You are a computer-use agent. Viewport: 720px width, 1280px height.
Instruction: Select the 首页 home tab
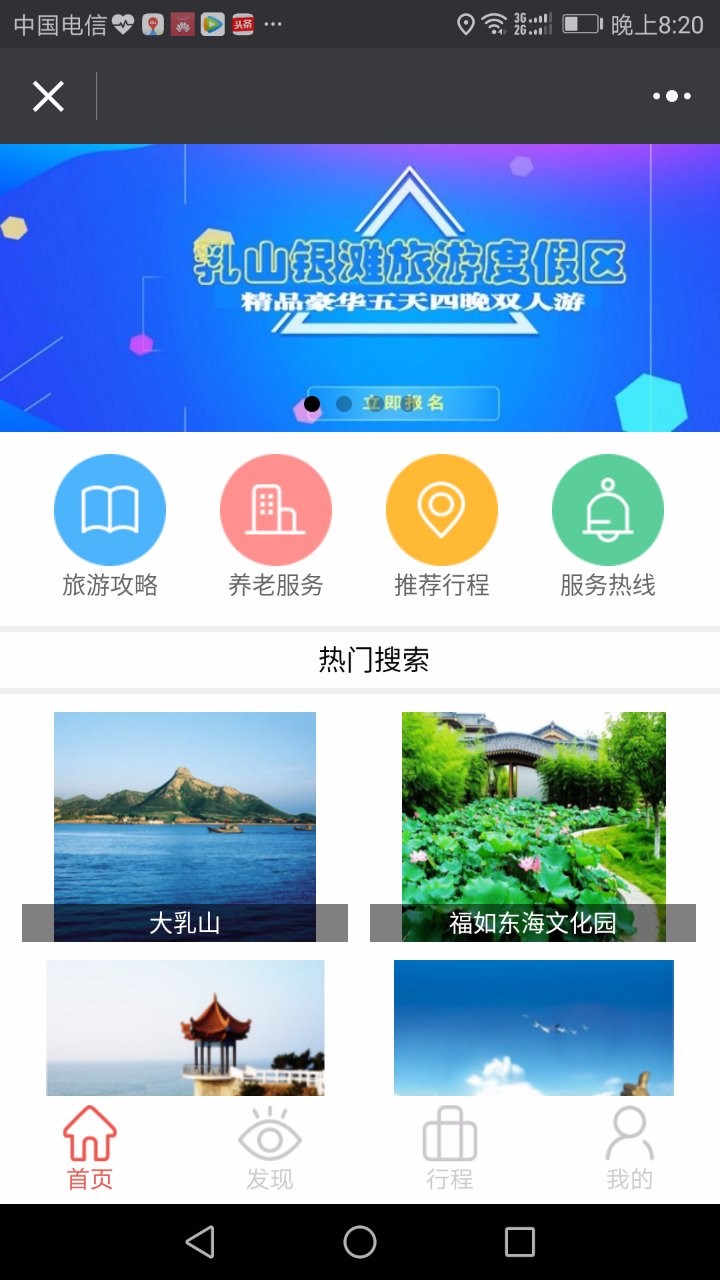pyautogui.click(x=90, y=1150)
